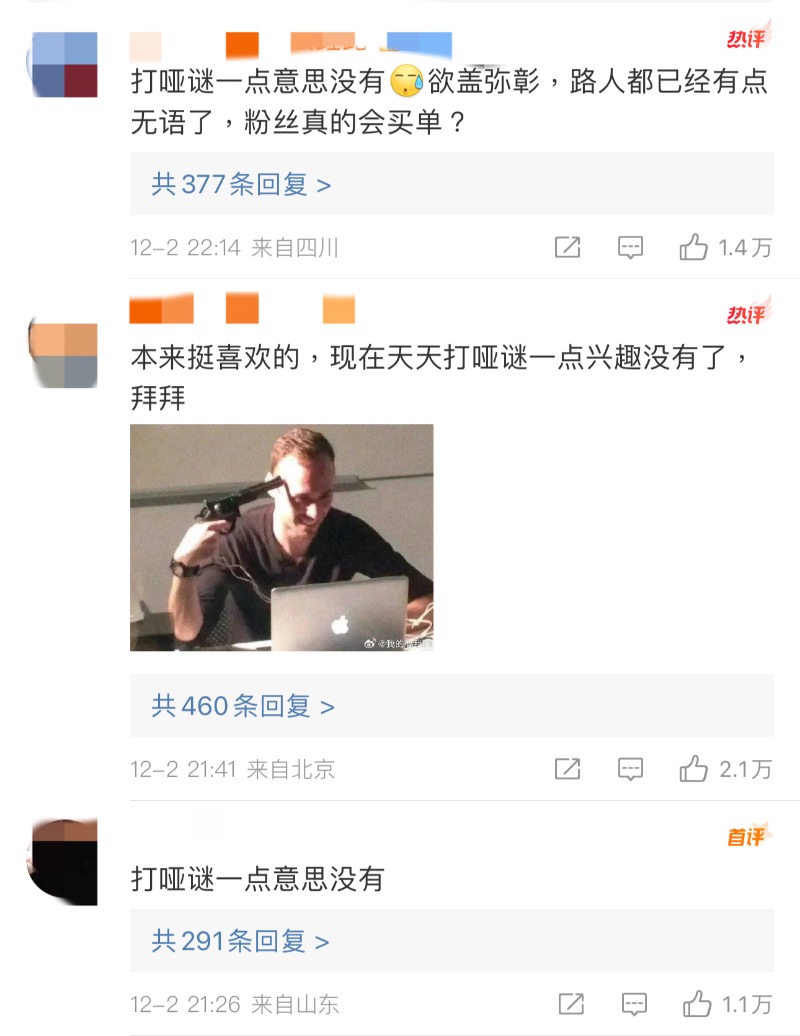Screen dimensions: 800x1036
Task: Expand the 共377条回复 replies
Action: pyautogui.click(x=242, y=185)
